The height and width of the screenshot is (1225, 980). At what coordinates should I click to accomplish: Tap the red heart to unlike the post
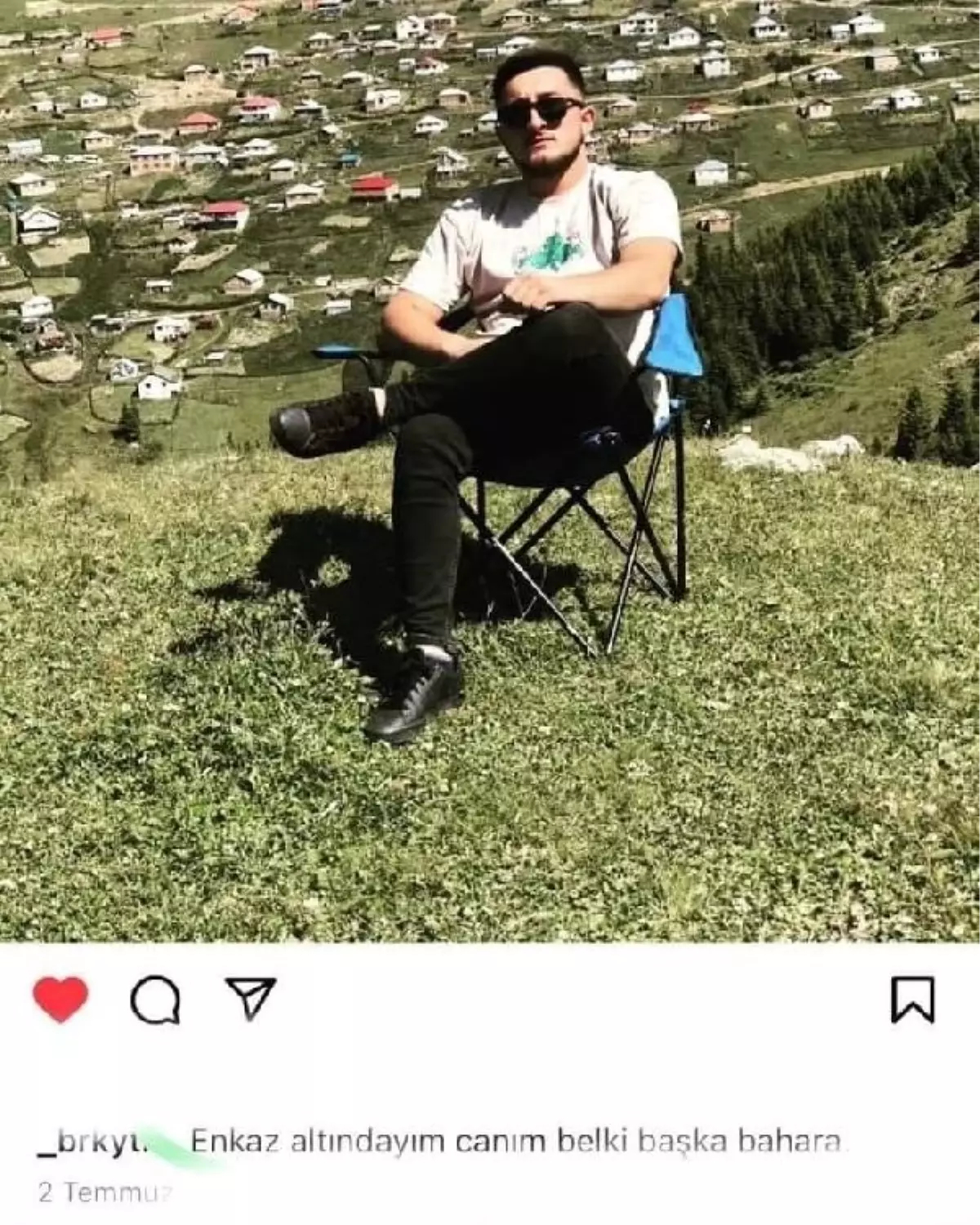pyautogui.click(x=60, y=999)
